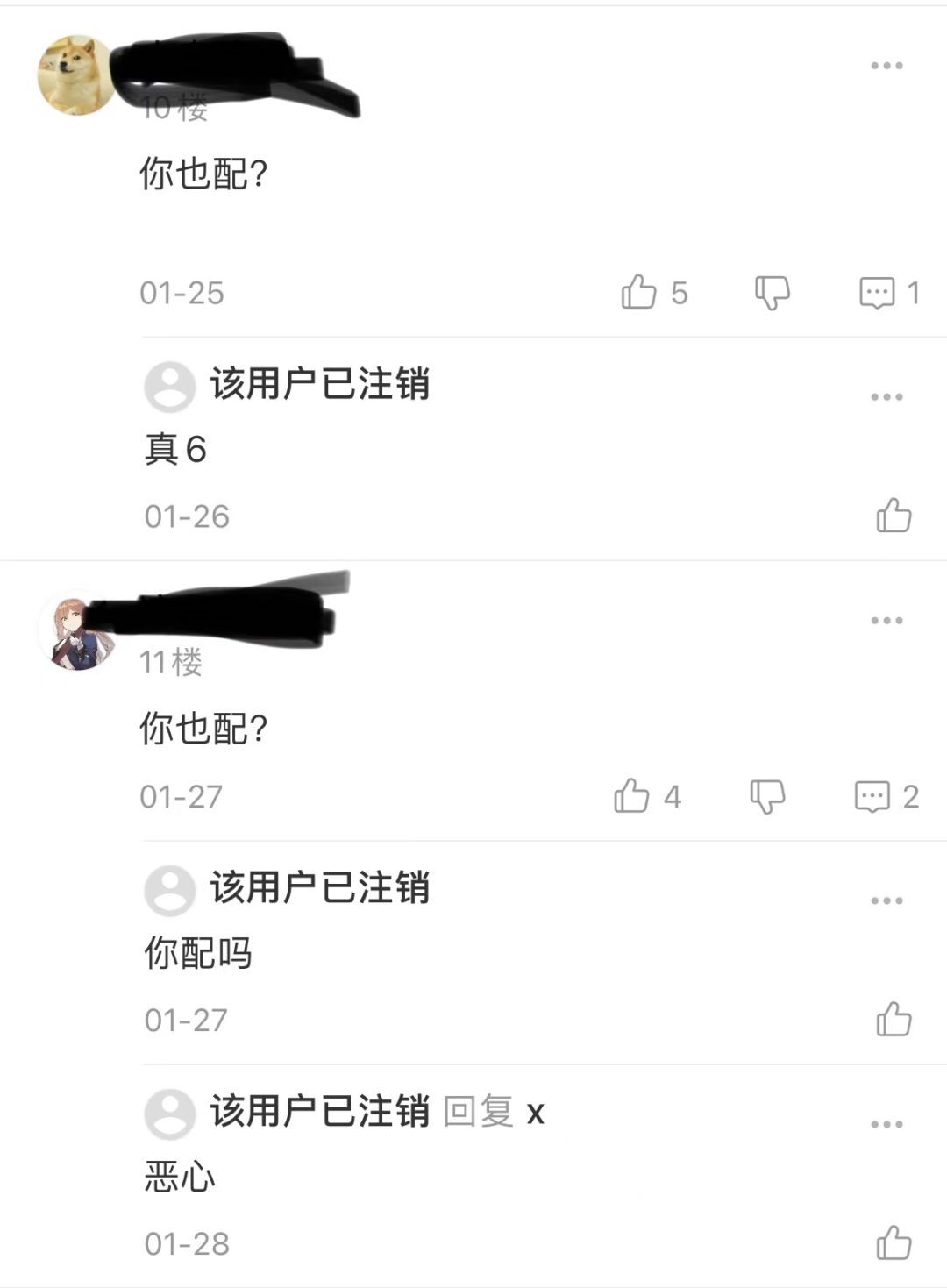
Task: Toggle the like on the "你配吗" reply
Action: coord(894,1020)
